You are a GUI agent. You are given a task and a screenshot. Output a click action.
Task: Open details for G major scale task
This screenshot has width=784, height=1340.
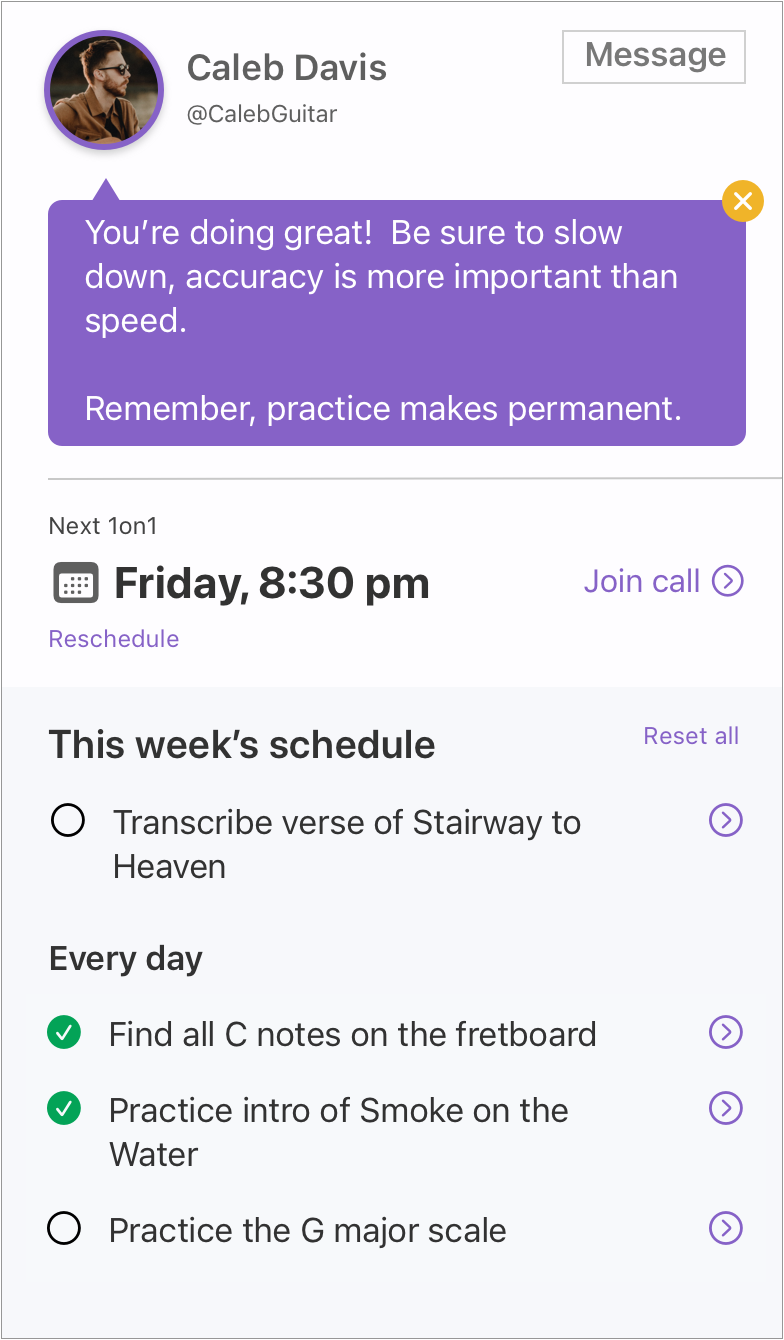pyautogui.click(x=725, y=1228)
